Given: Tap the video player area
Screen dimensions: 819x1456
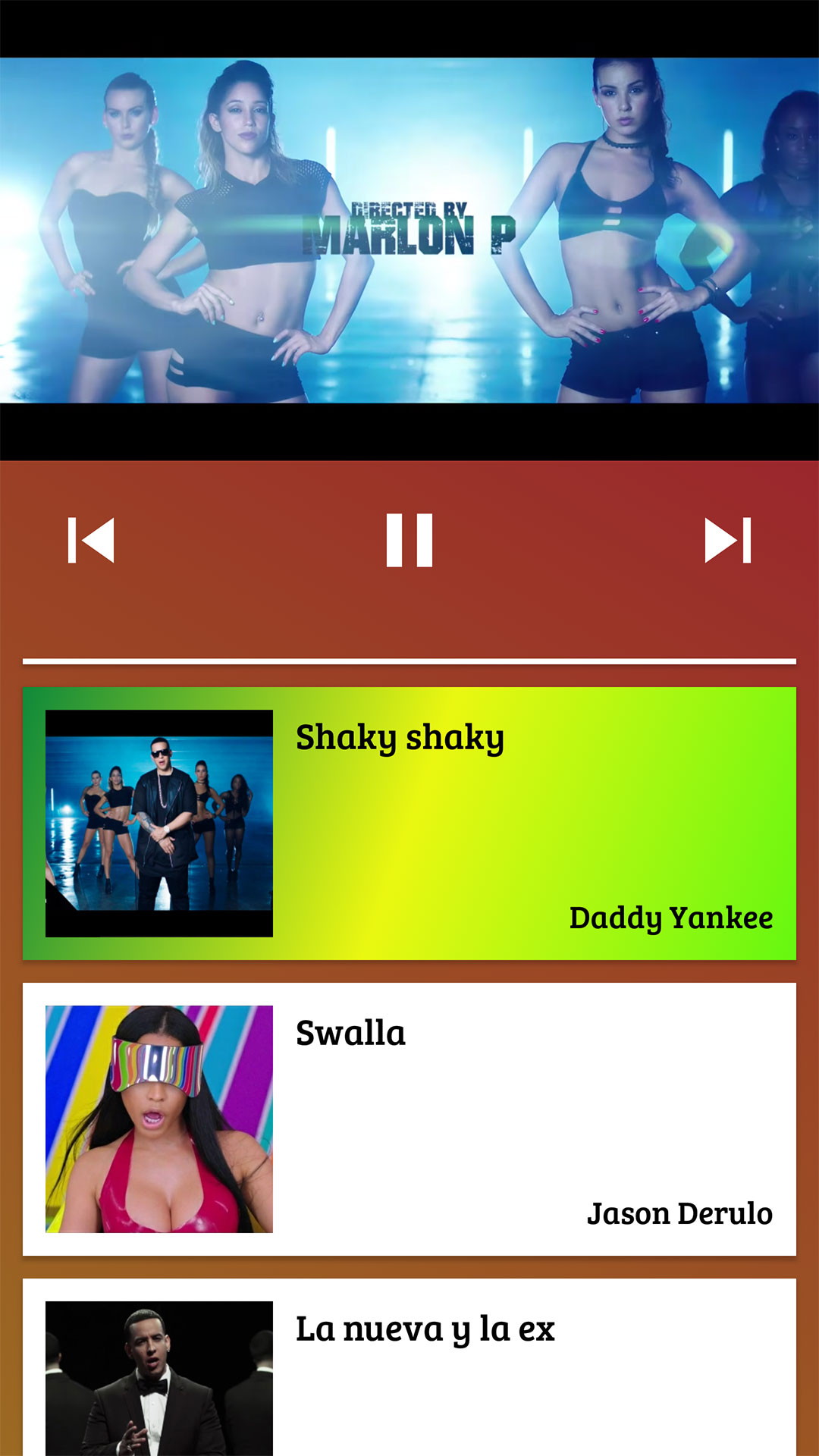Looking at the screenshot, I should tap(409, 231).
